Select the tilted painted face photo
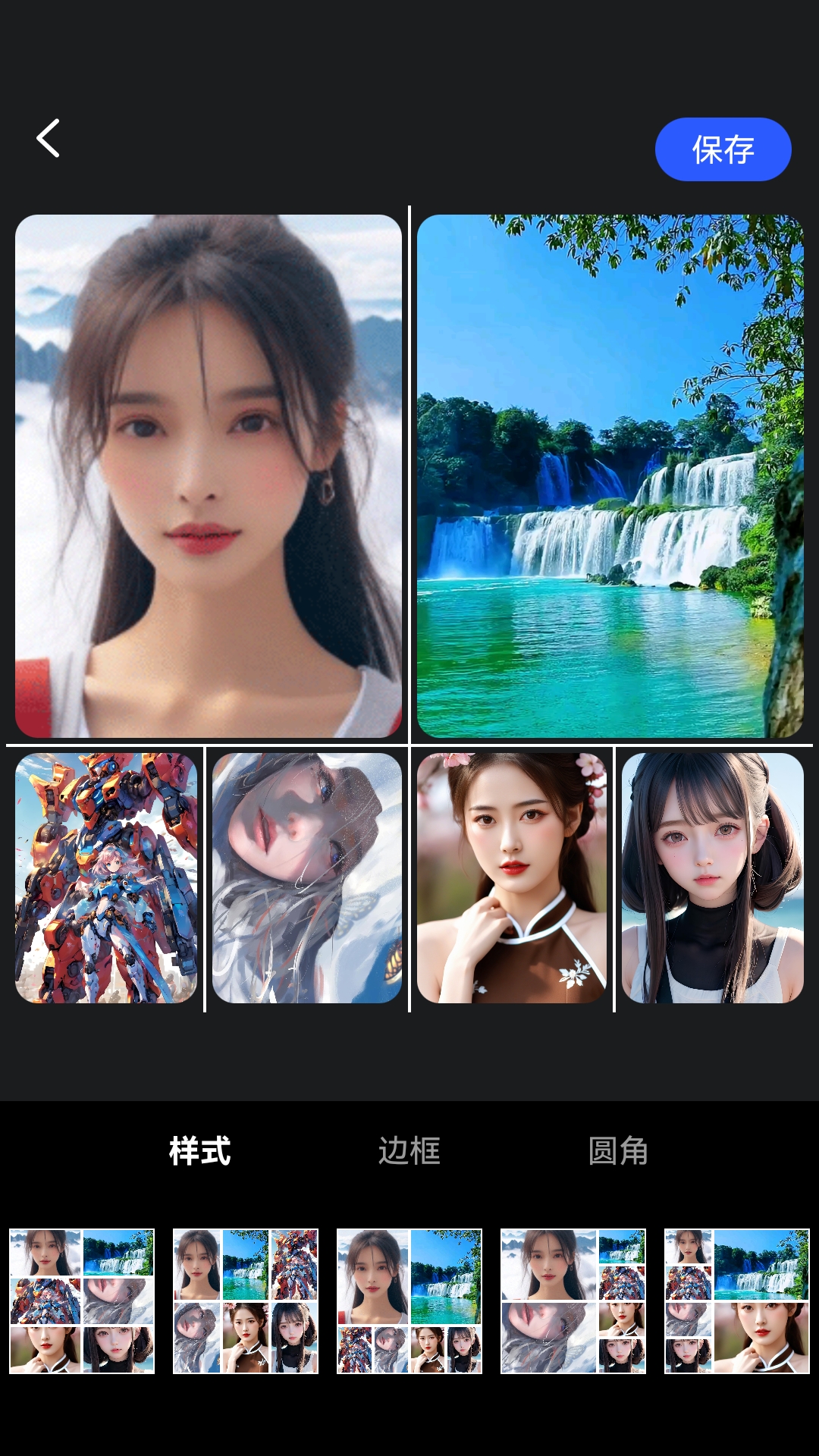This screenshot has width=819, height=1456. (x=307, y=877)
